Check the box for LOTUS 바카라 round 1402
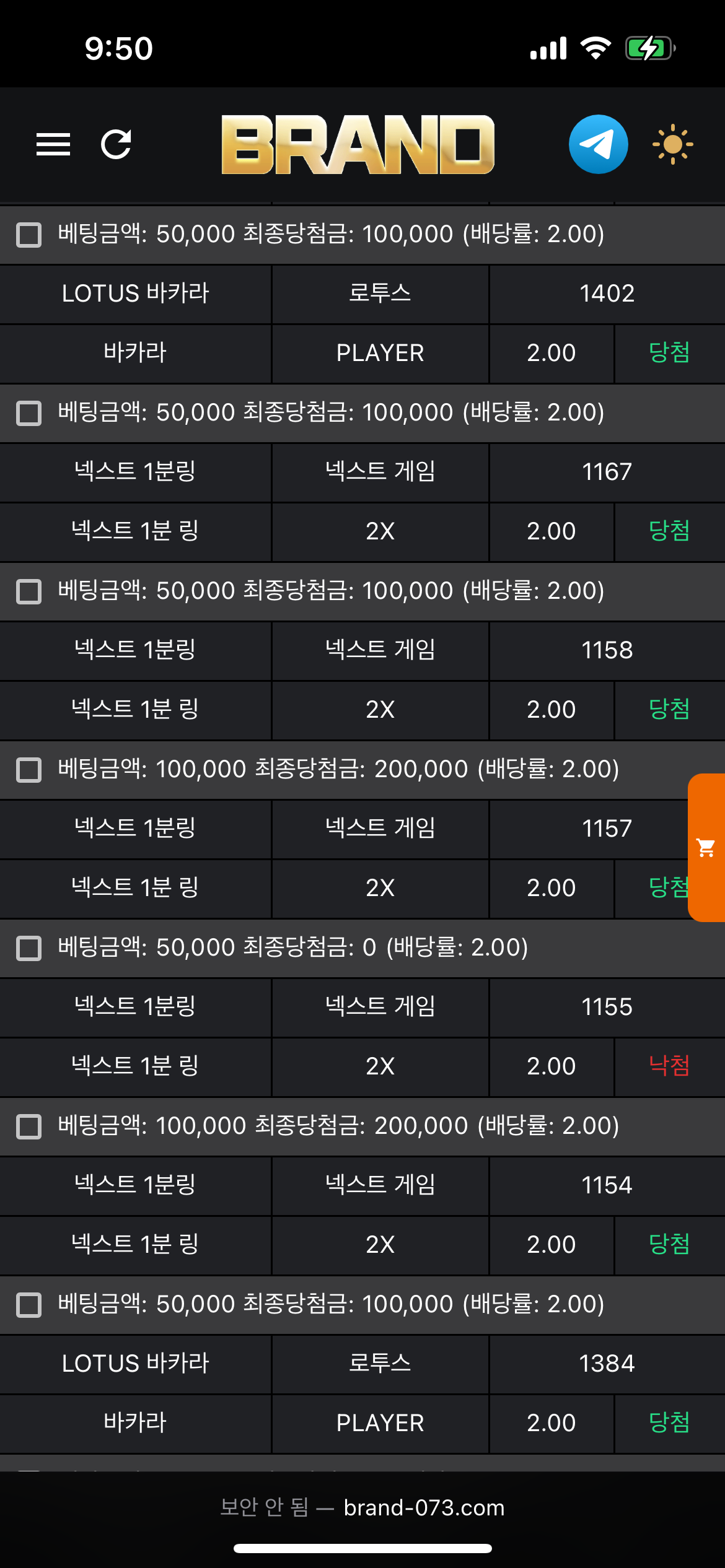The height and width of the screenshot is (1568, 725). pyautogui.click(x=29, y=235)
